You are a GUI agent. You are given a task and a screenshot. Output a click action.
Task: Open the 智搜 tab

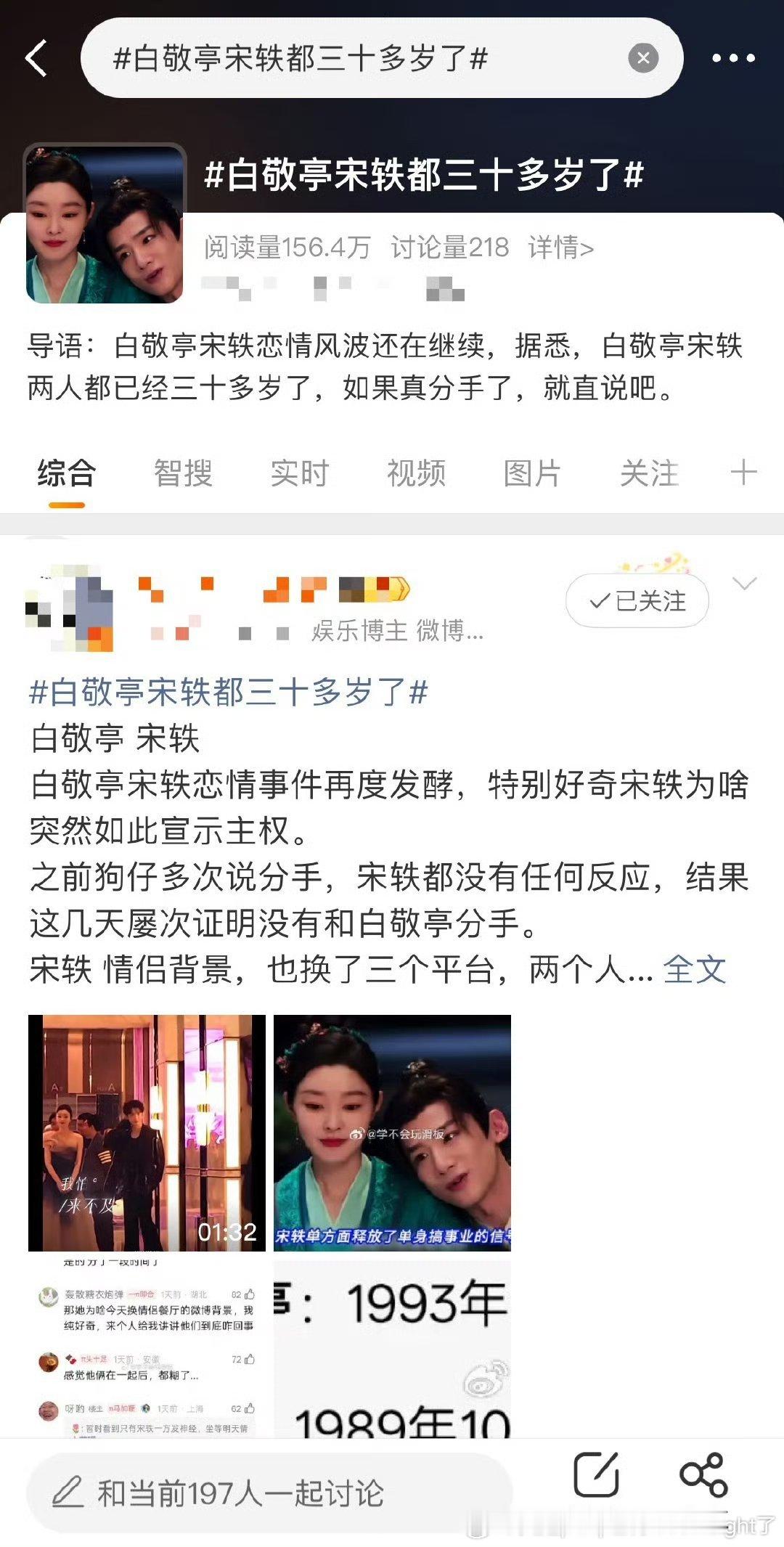pos(182,472)
